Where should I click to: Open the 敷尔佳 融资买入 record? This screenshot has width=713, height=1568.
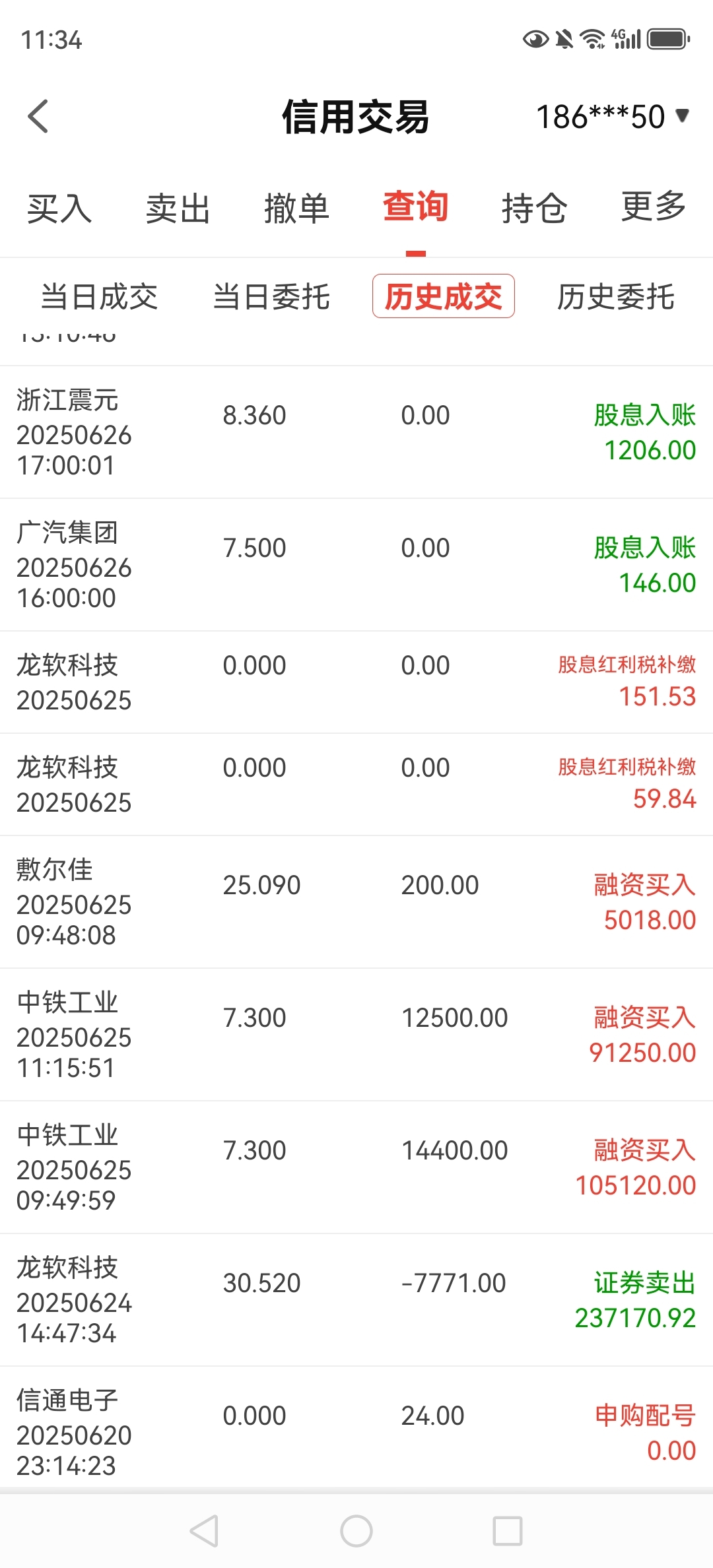pyautogui.click(x=356, y=902)
